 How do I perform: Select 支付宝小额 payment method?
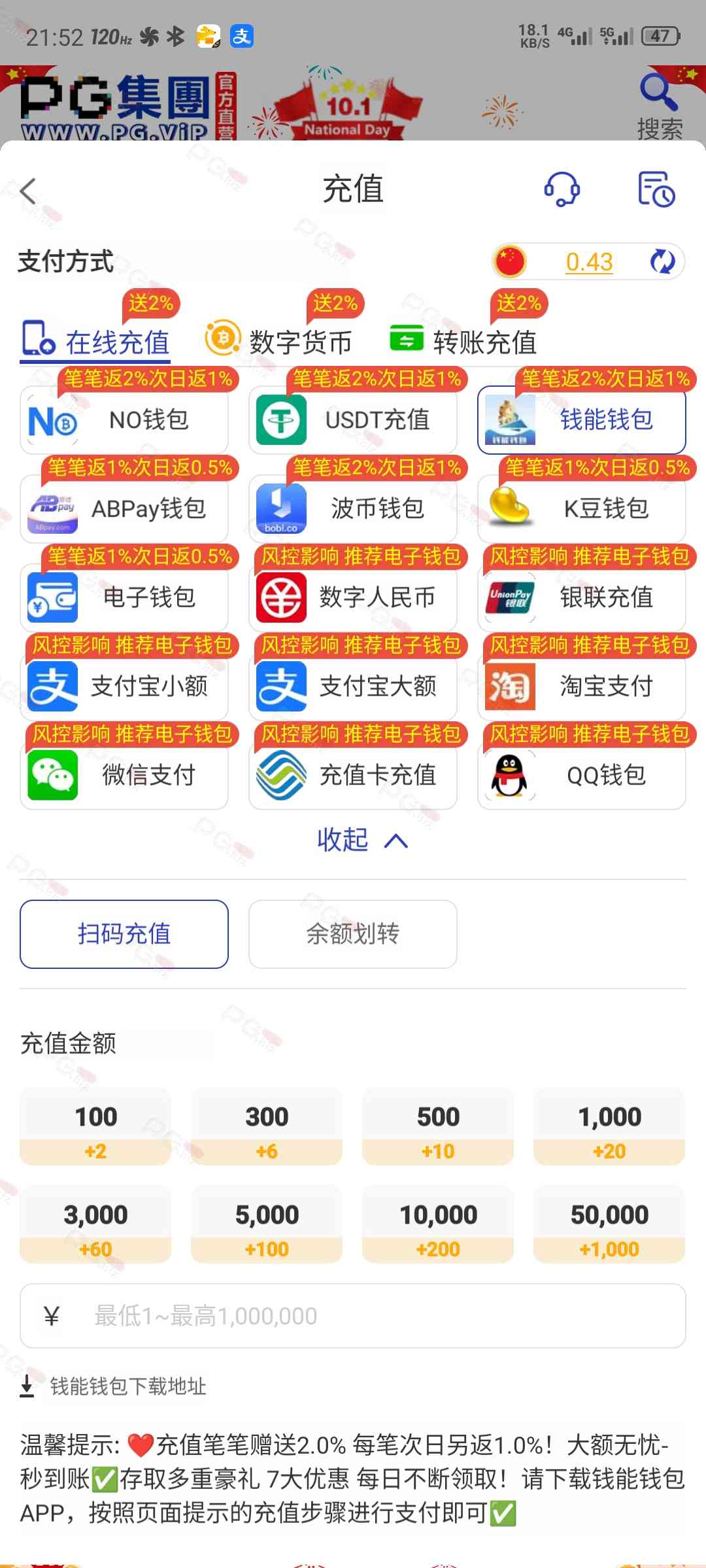point(124,687)
